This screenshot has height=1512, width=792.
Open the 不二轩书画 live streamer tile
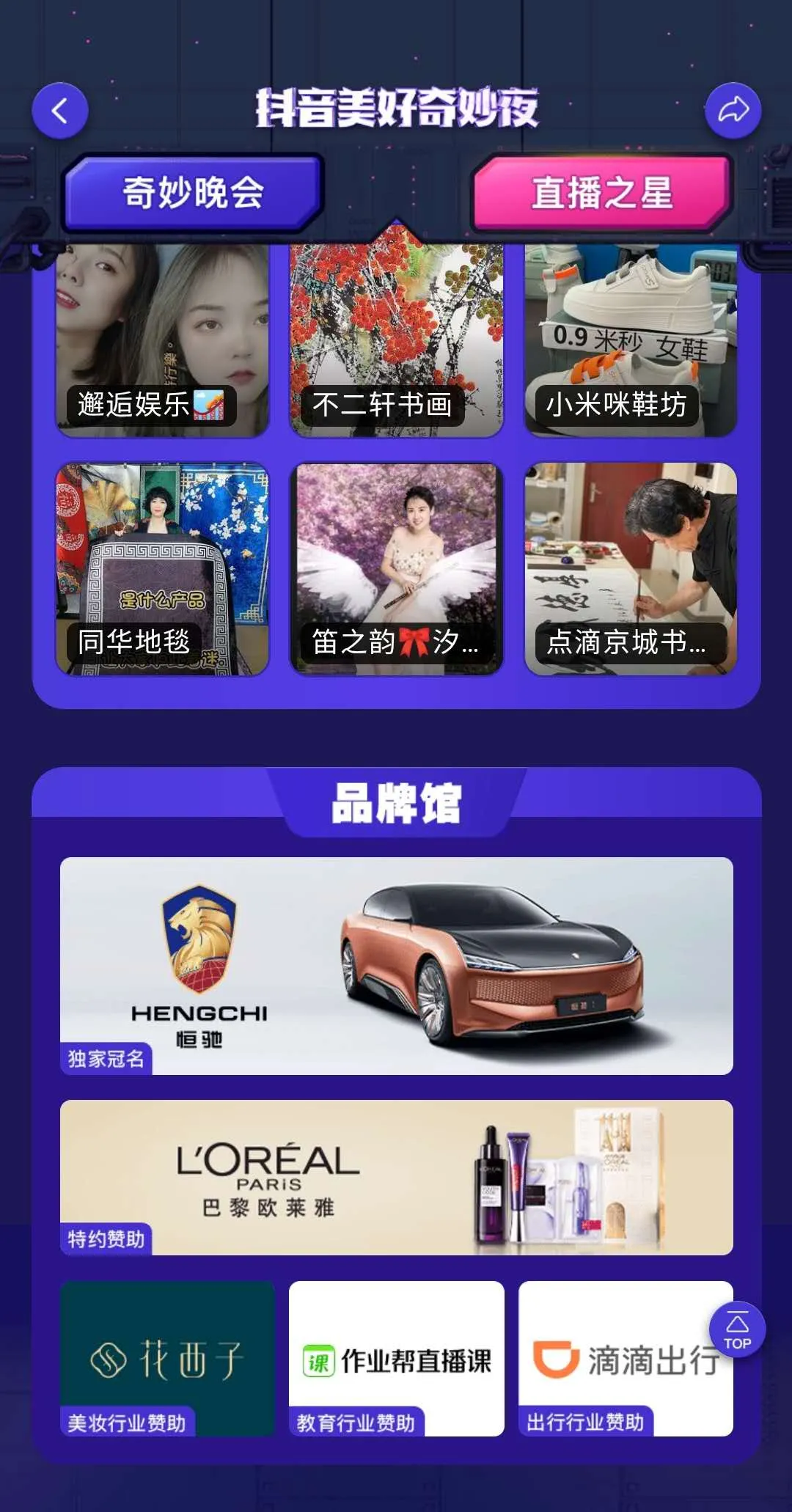(x=397, y=341)
